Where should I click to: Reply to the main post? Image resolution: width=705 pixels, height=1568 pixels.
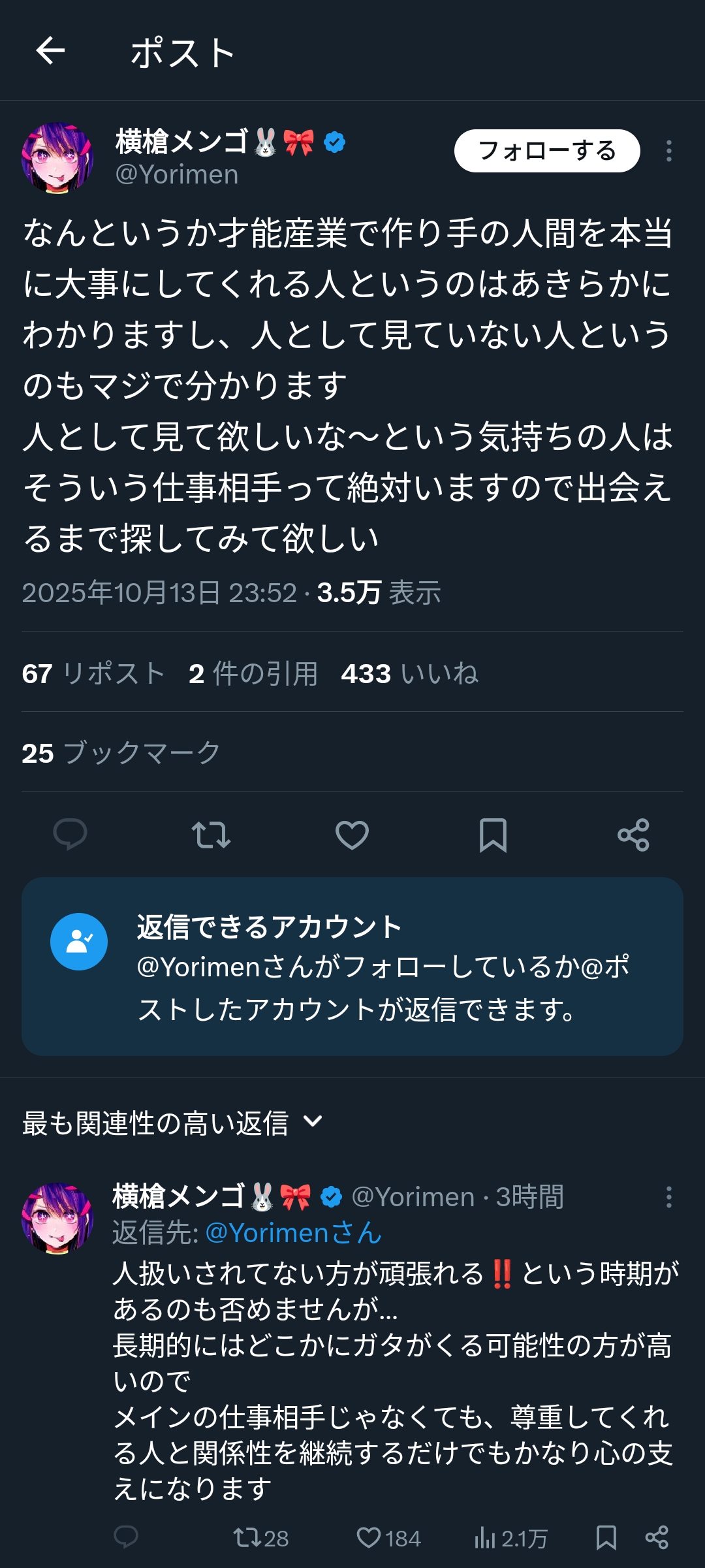click(x=70, y=834)
